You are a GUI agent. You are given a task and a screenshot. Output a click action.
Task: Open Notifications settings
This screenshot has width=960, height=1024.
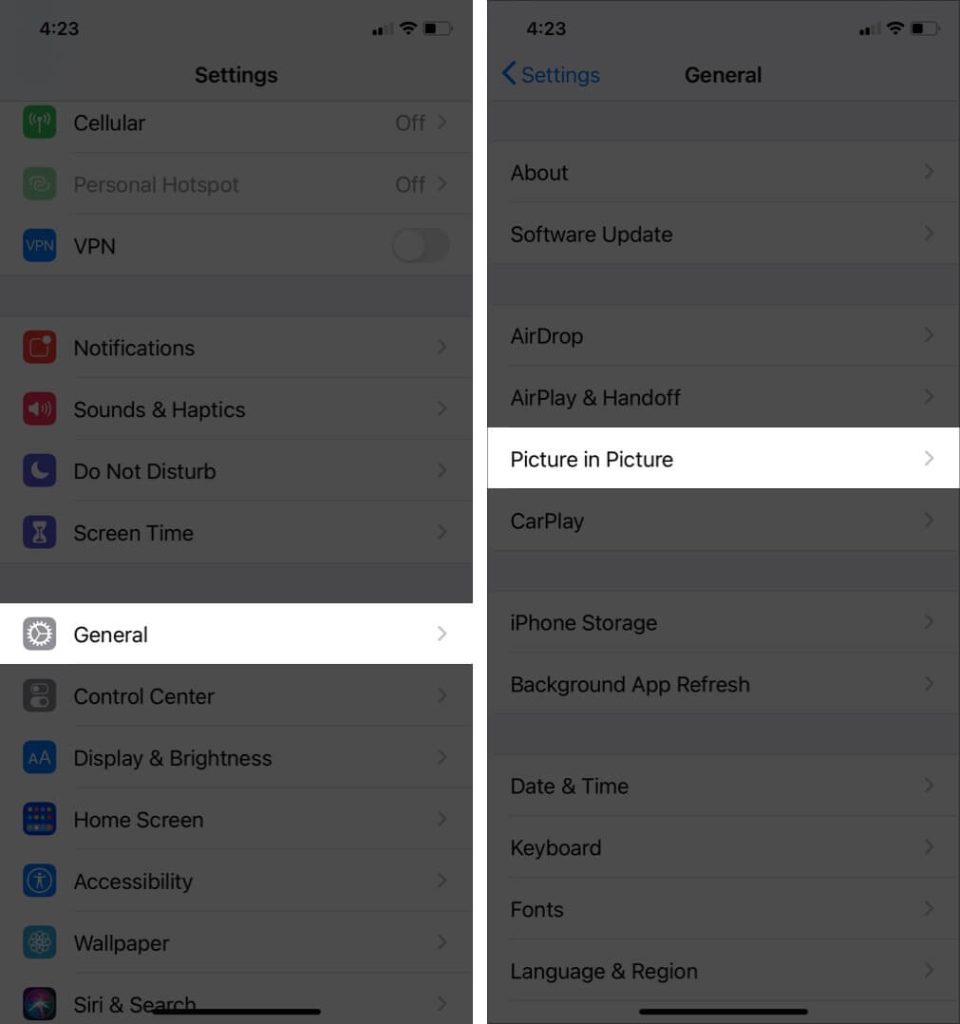236,348
